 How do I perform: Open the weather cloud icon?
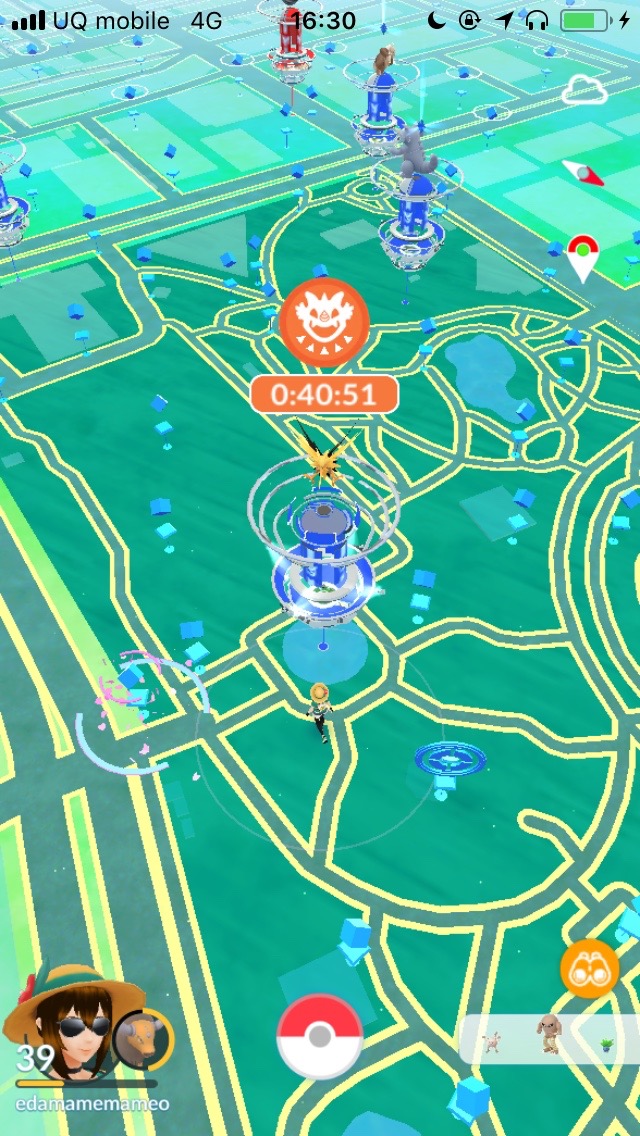click(584, 92)
